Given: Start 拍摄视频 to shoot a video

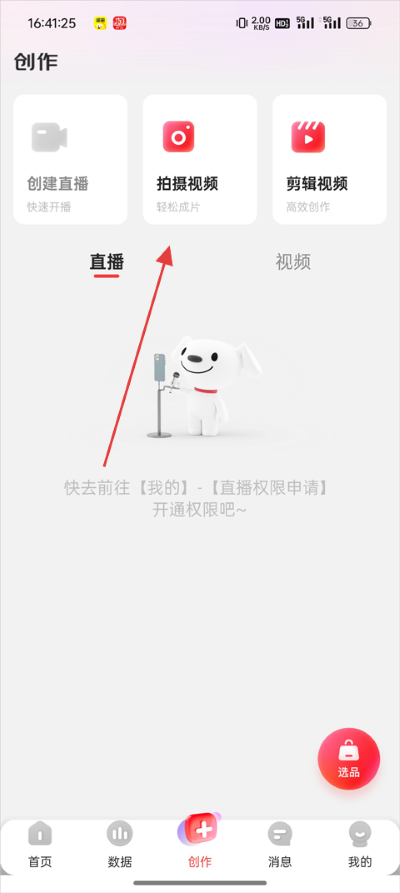Looking at the screenshot, I should (x=199, y=159).
